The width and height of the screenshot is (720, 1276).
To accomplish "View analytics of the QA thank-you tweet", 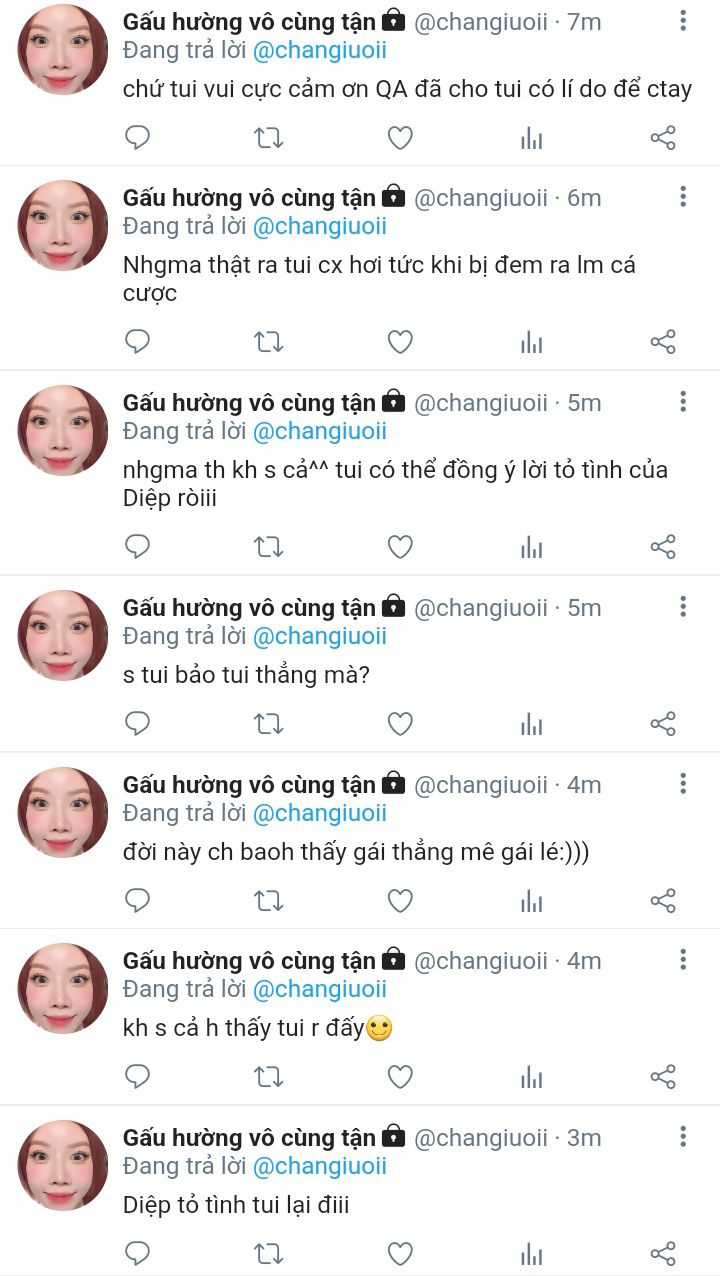I will pyautogui.click(x=532, y=138).
